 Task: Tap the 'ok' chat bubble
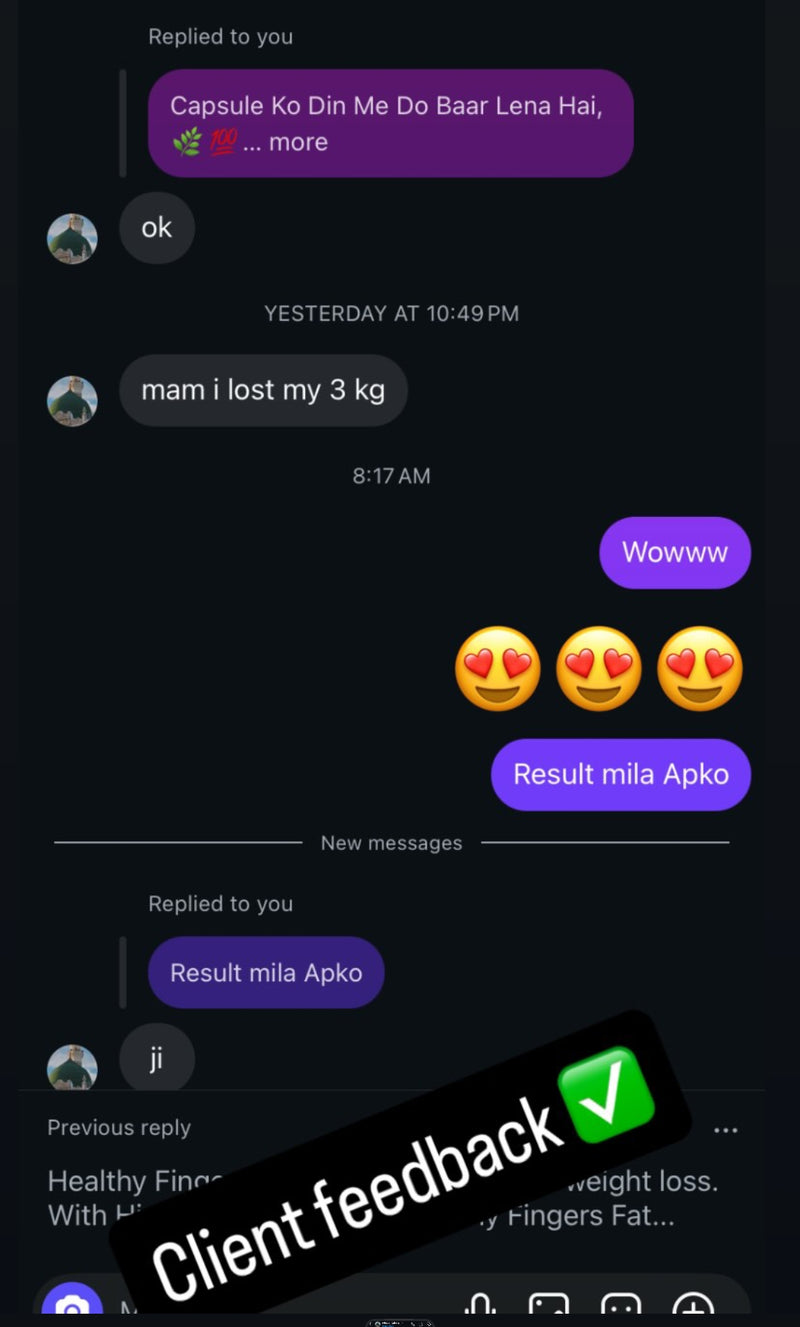[x=156, y=228]
